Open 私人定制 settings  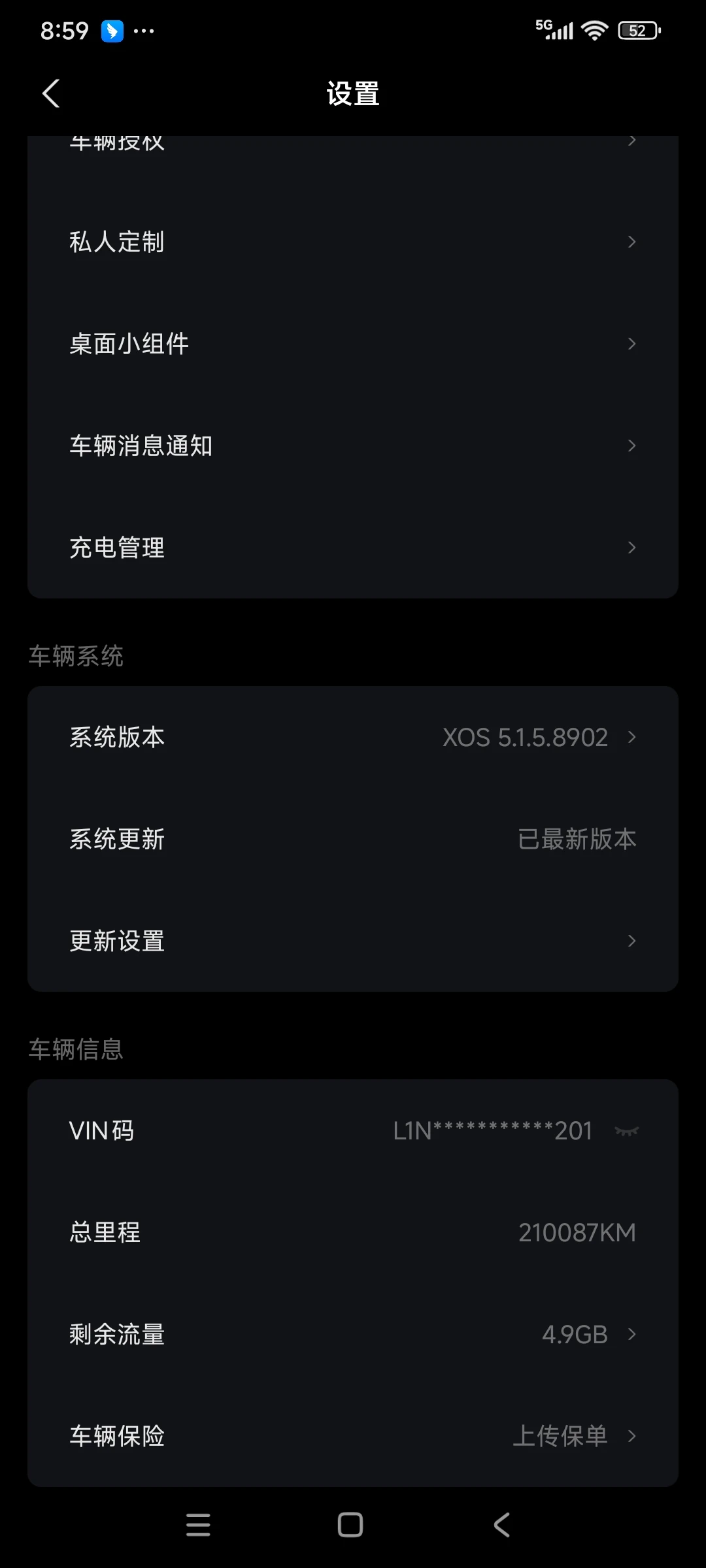click(353, 242)
